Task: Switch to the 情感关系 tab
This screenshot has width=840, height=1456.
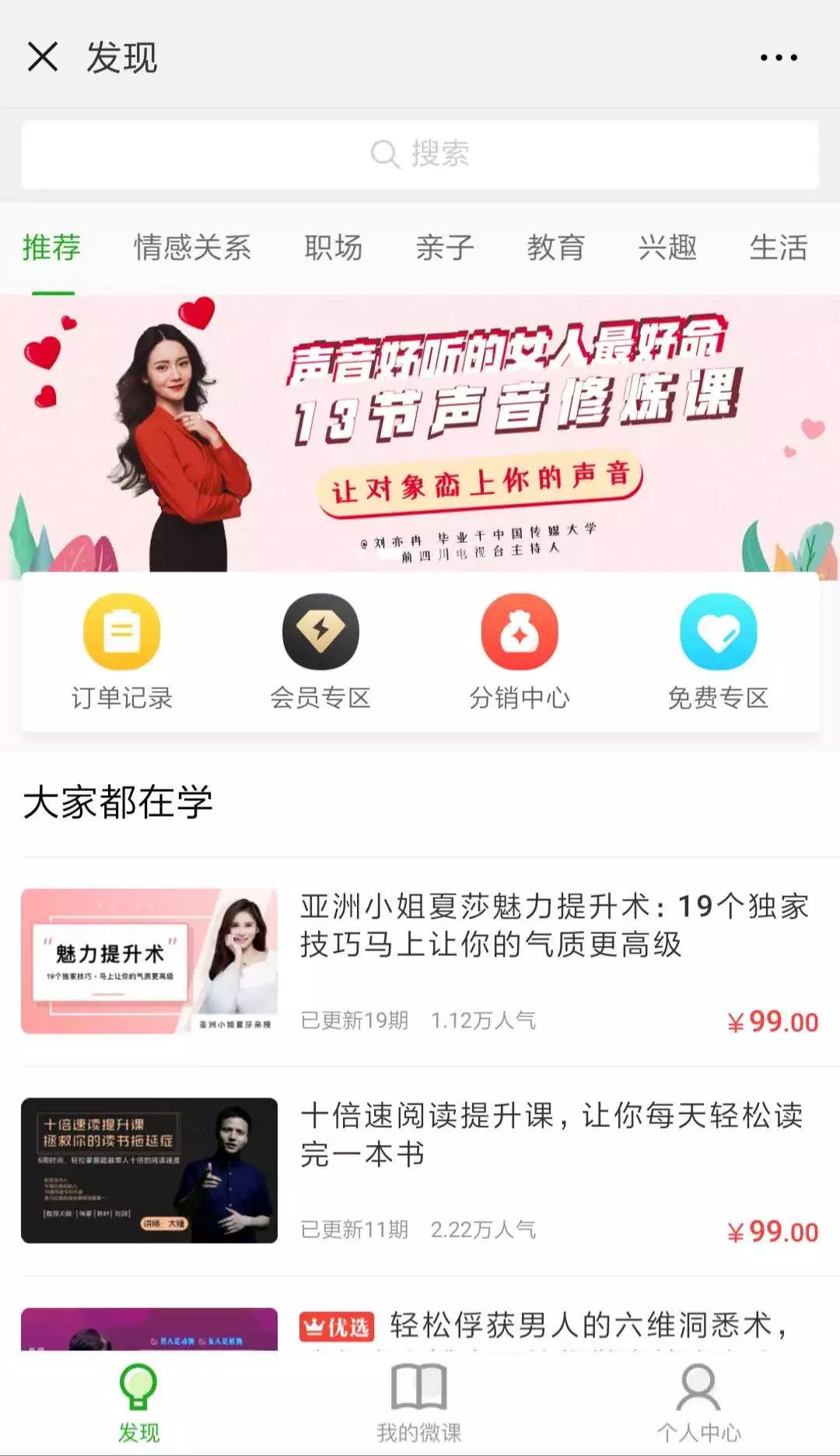Action: pyautogui.click(x=193, y=247)
